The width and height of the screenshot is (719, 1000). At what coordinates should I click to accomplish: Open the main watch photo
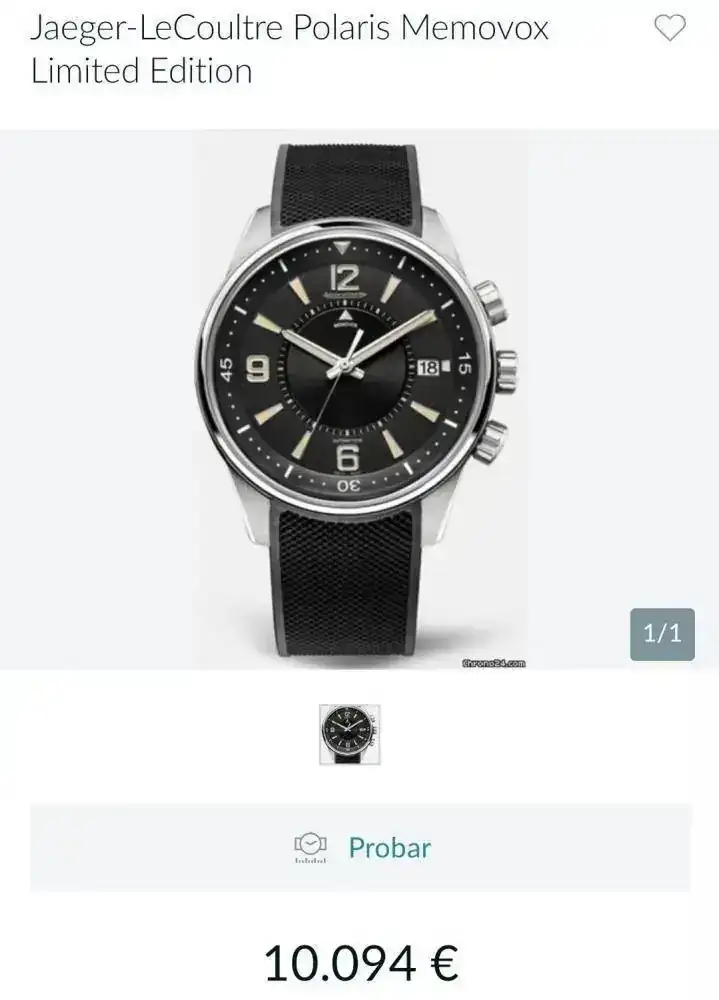pos(359,399)
